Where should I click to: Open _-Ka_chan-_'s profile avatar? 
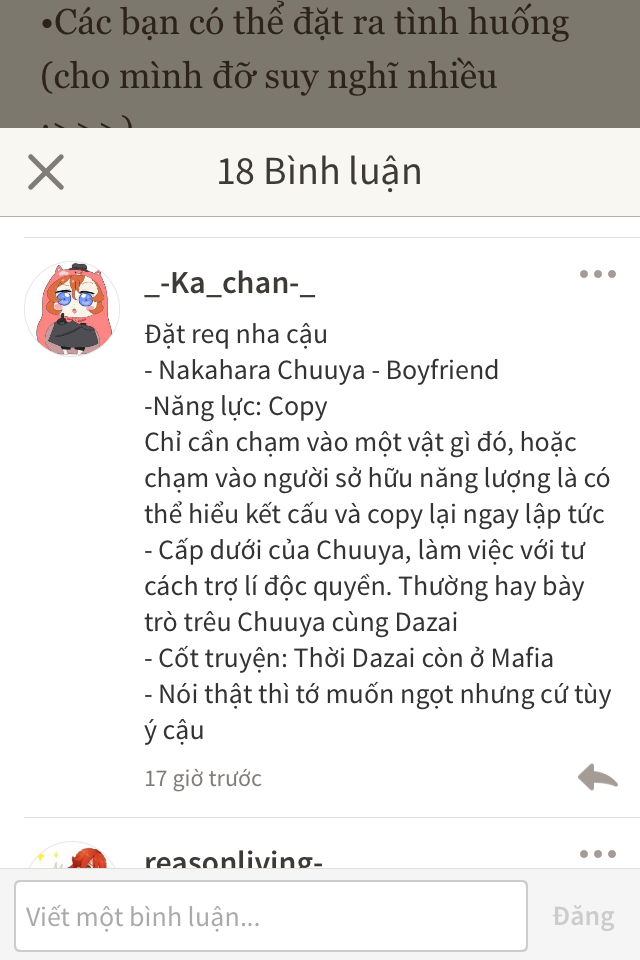point(72,310)
